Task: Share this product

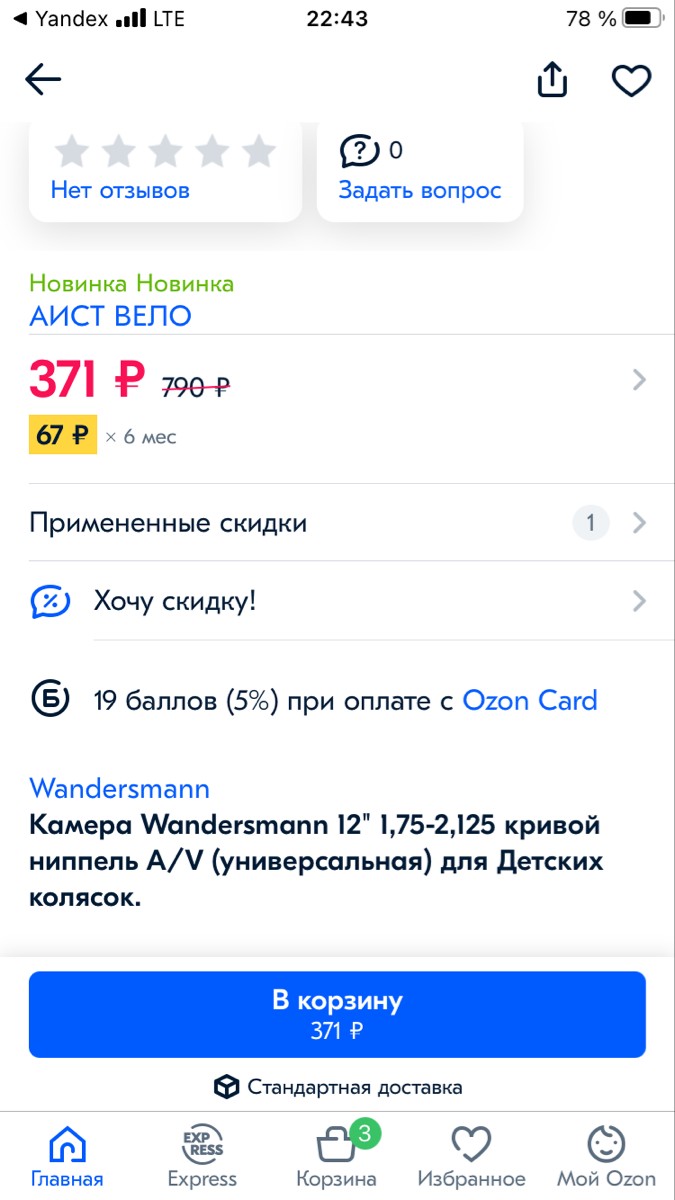Action: (x=553, y=80)
